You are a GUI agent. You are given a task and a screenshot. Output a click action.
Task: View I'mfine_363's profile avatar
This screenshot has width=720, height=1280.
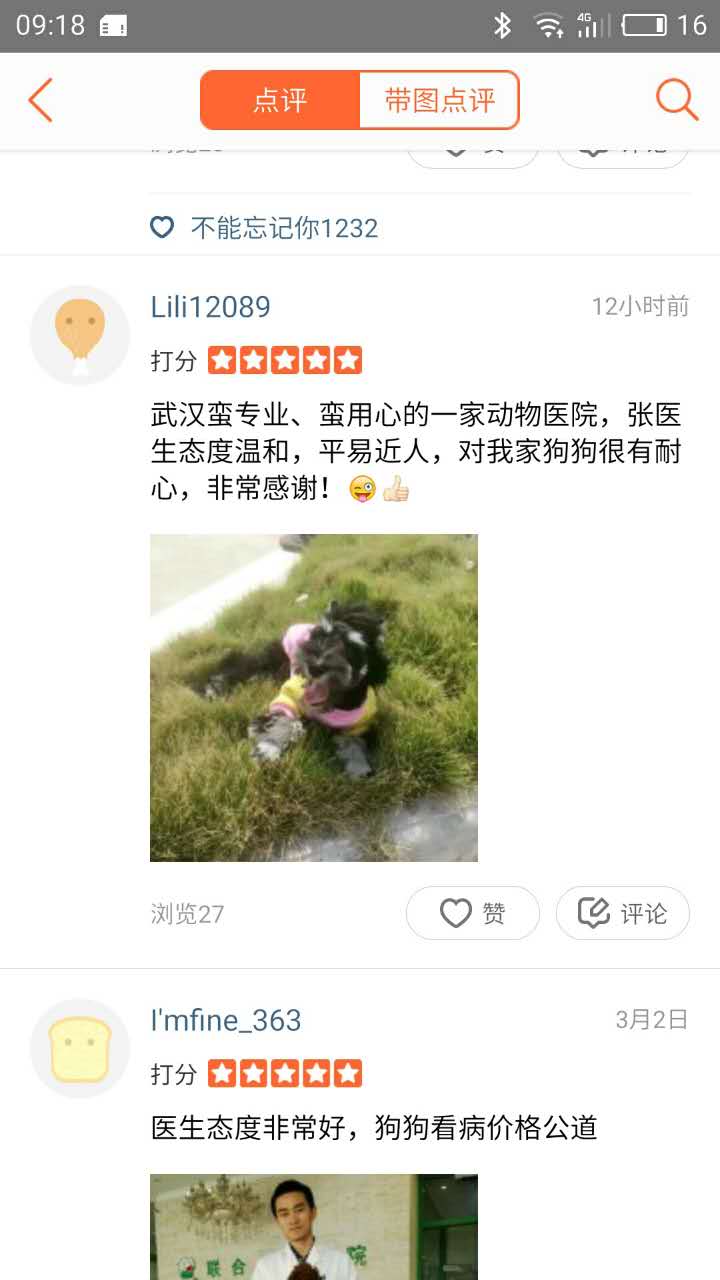pos(80,1049)
